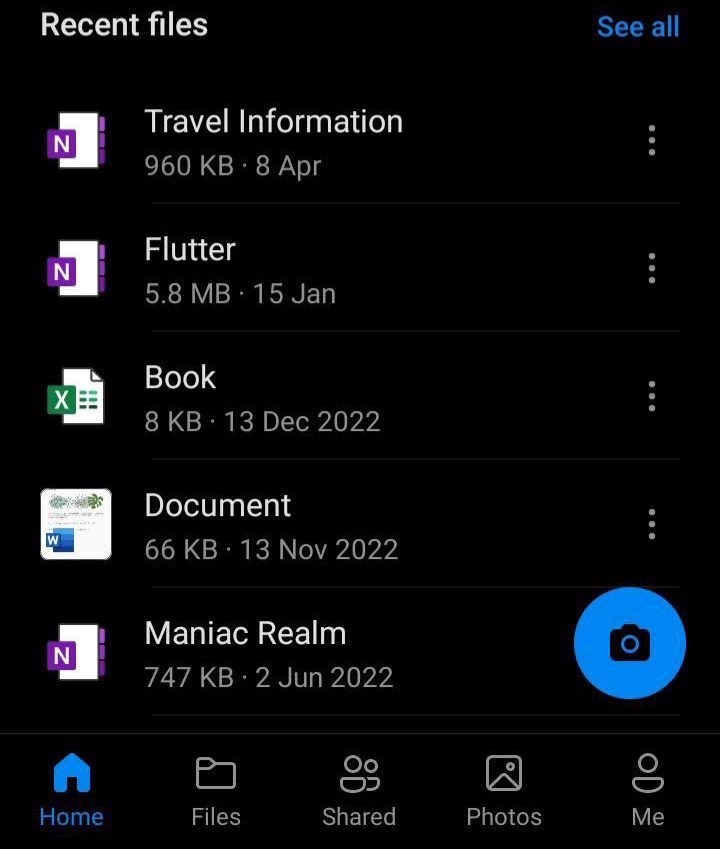
Task: Tap the Flutter file name
Action: pyautogui.click(x=190, y=251)
